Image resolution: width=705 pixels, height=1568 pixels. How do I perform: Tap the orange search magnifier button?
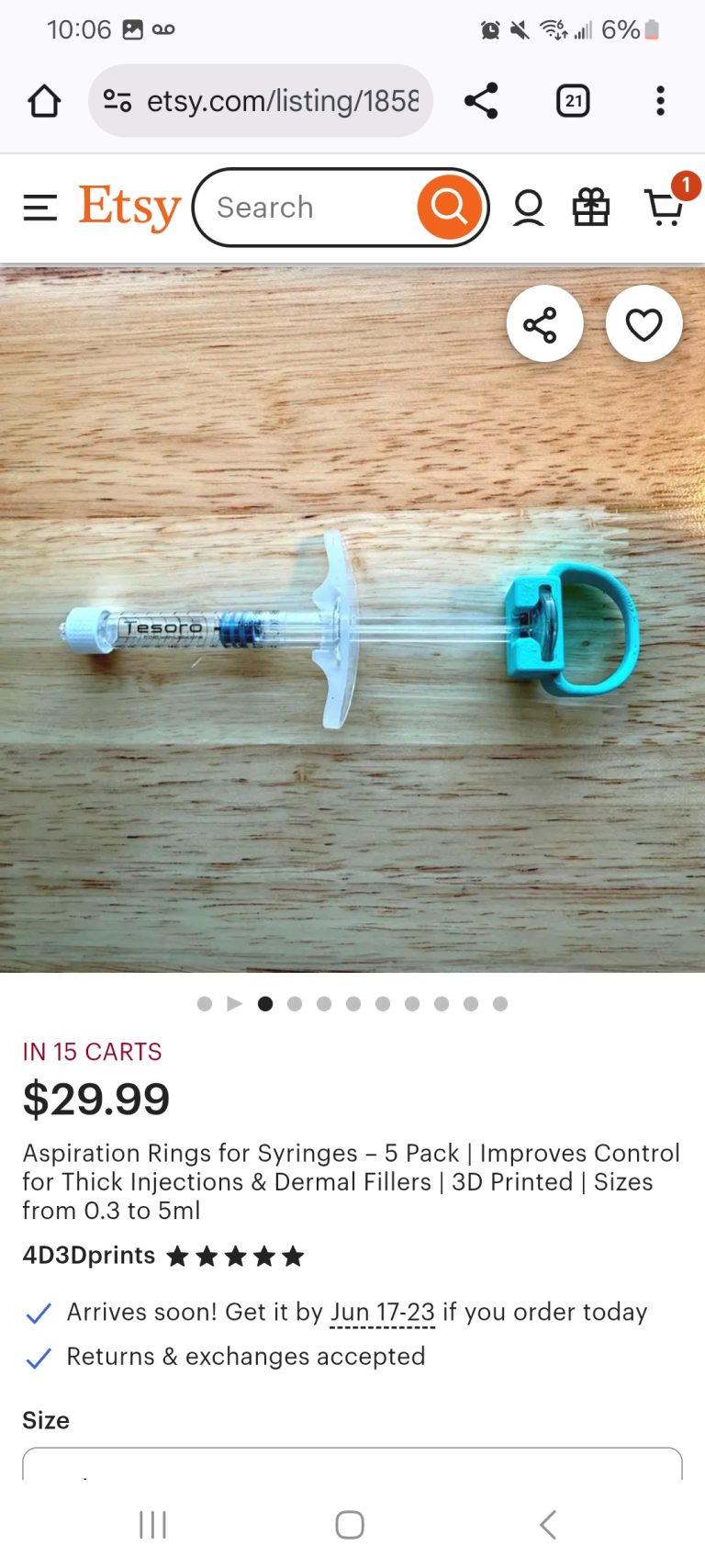pos(449,208)
